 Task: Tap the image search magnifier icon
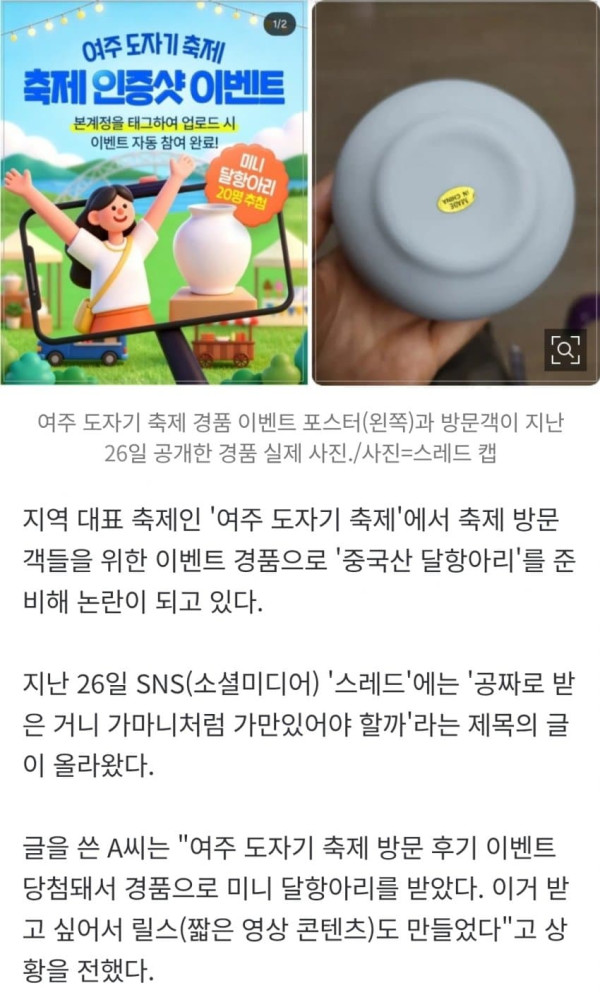pos(565,350)
